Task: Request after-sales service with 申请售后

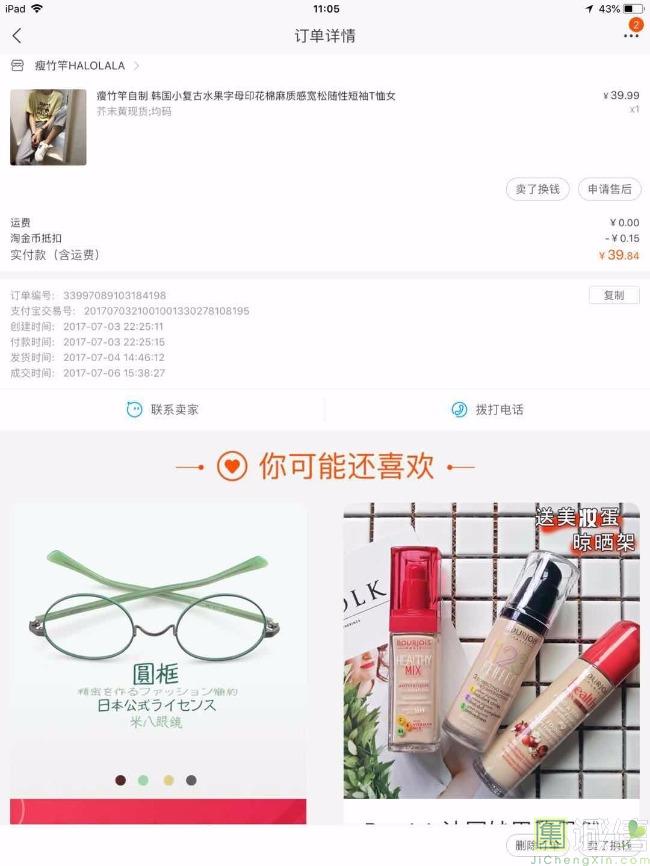Action: point(609,189)
